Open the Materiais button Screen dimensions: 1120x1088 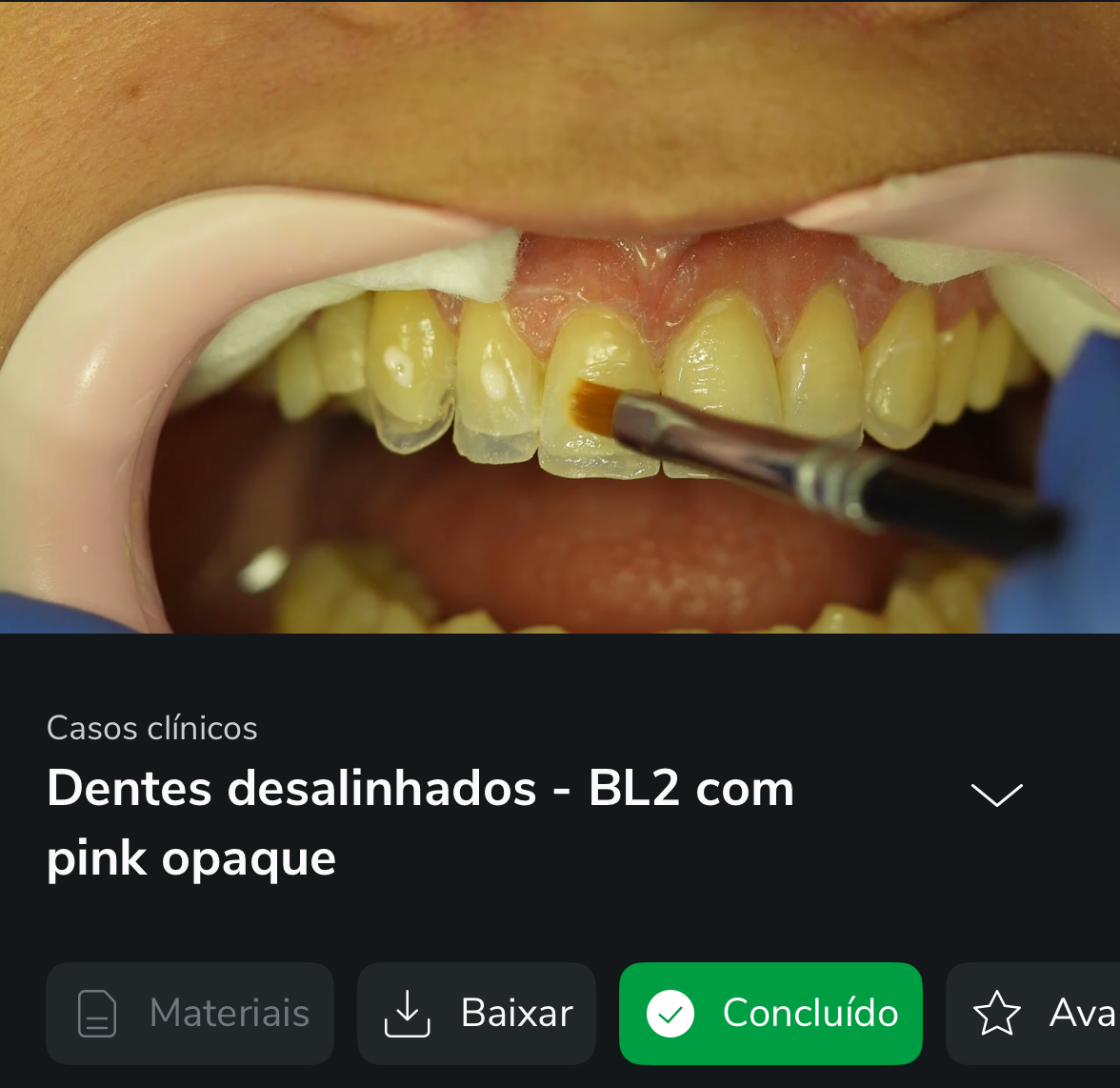click(x=190, y=1013)
